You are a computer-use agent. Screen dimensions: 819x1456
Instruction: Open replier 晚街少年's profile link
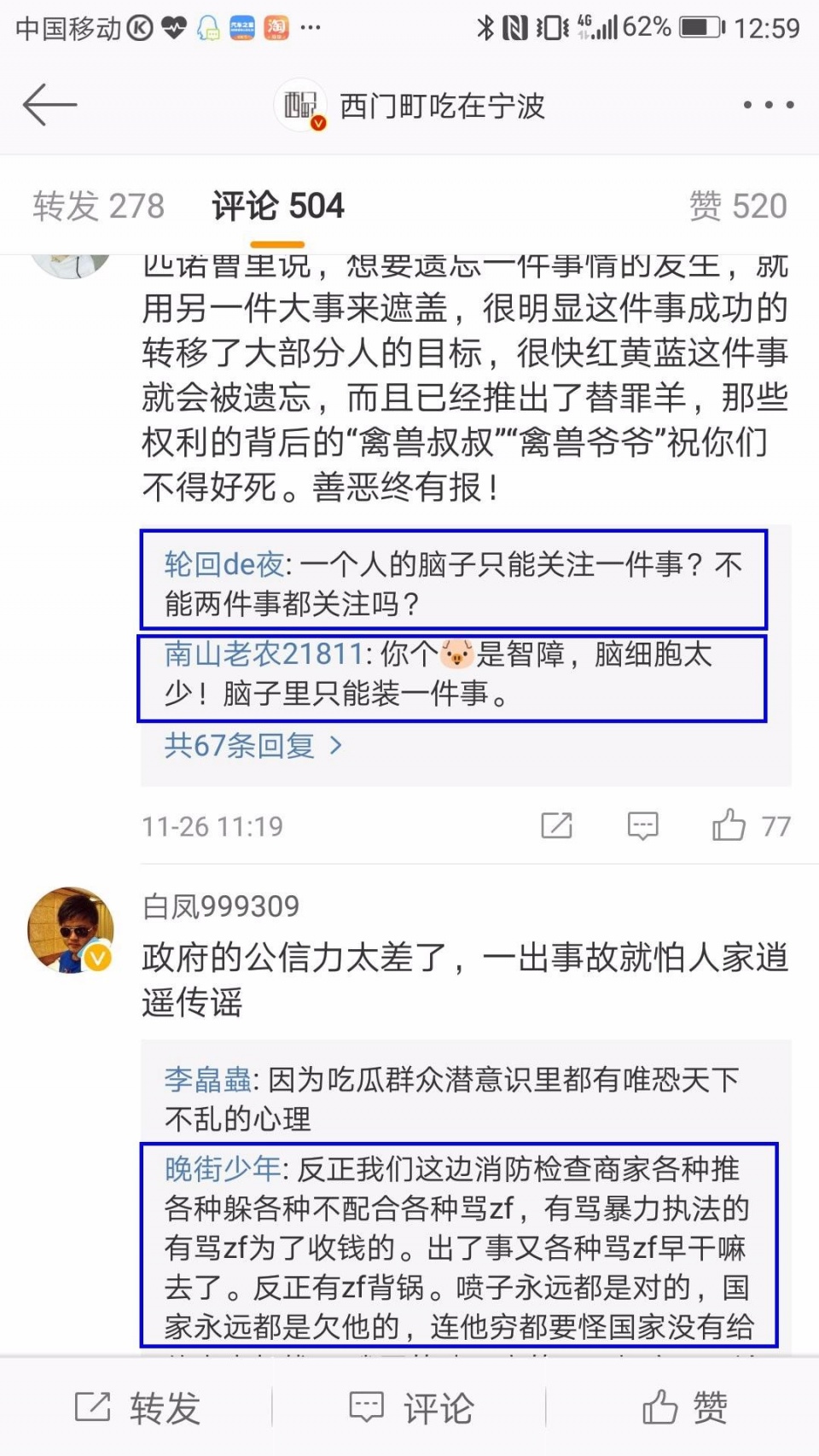click(x=222, y=1168)
